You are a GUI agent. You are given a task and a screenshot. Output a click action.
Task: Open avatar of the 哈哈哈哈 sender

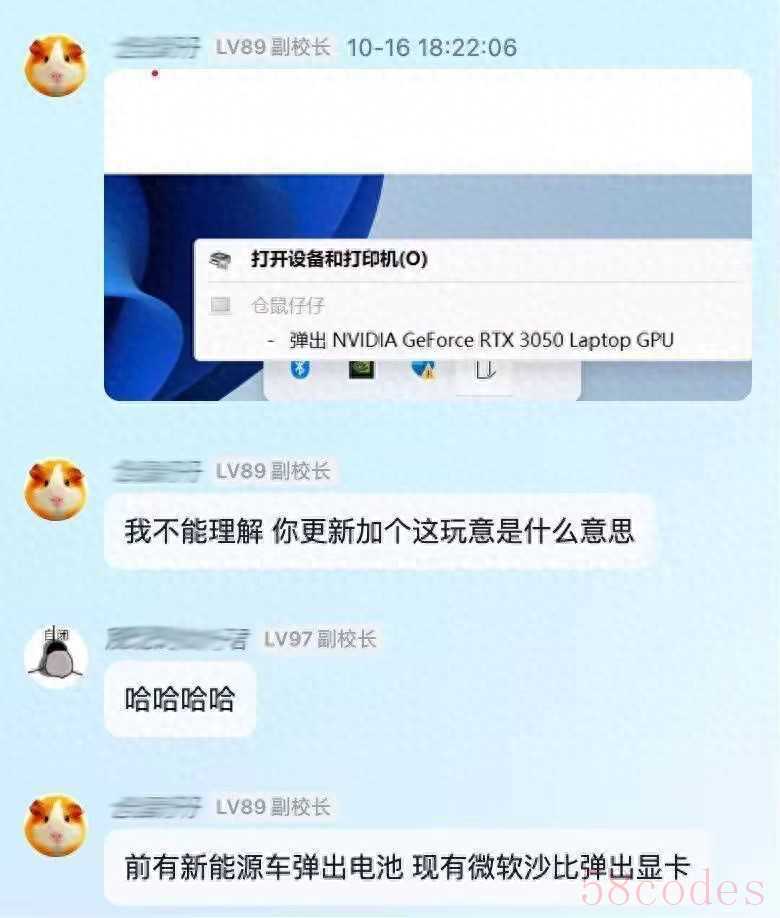click(55, 656)
